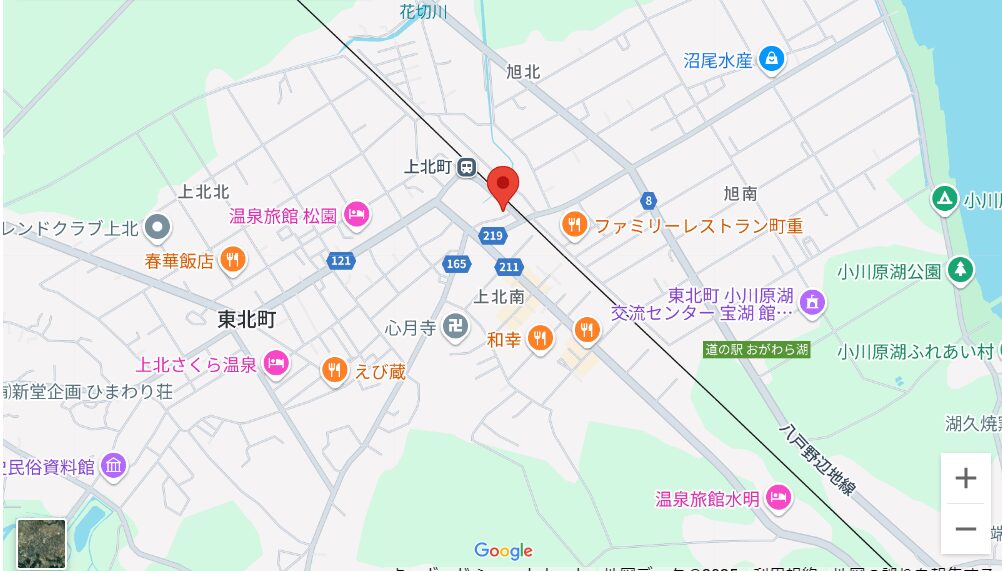Open 春華飯店 restaurant marker
1002x571 pixels.
pos(232,261)
